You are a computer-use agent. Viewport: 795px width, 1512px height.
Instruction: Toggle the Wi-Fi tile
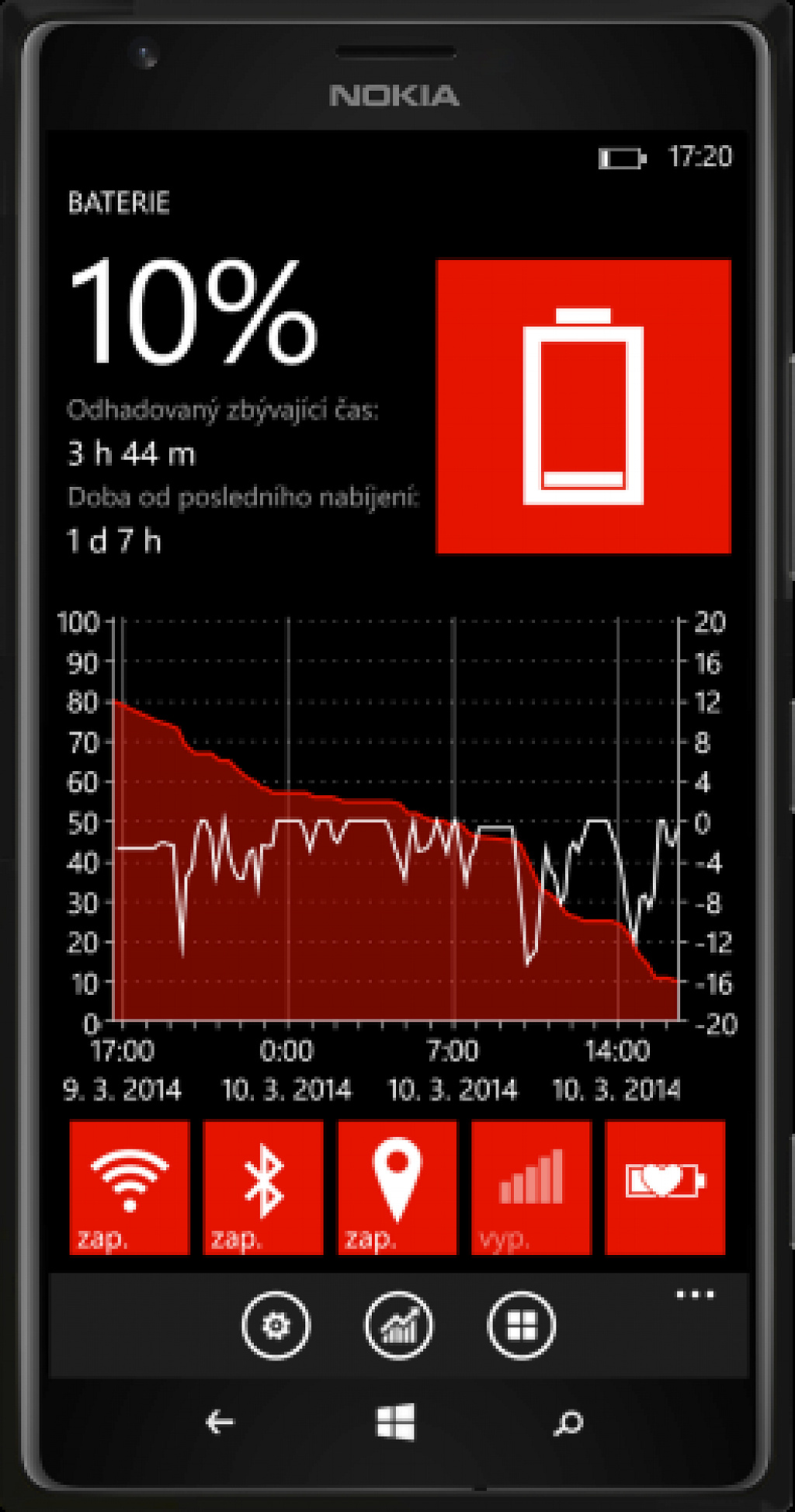pyautogui.click(x=130, y=1187)
